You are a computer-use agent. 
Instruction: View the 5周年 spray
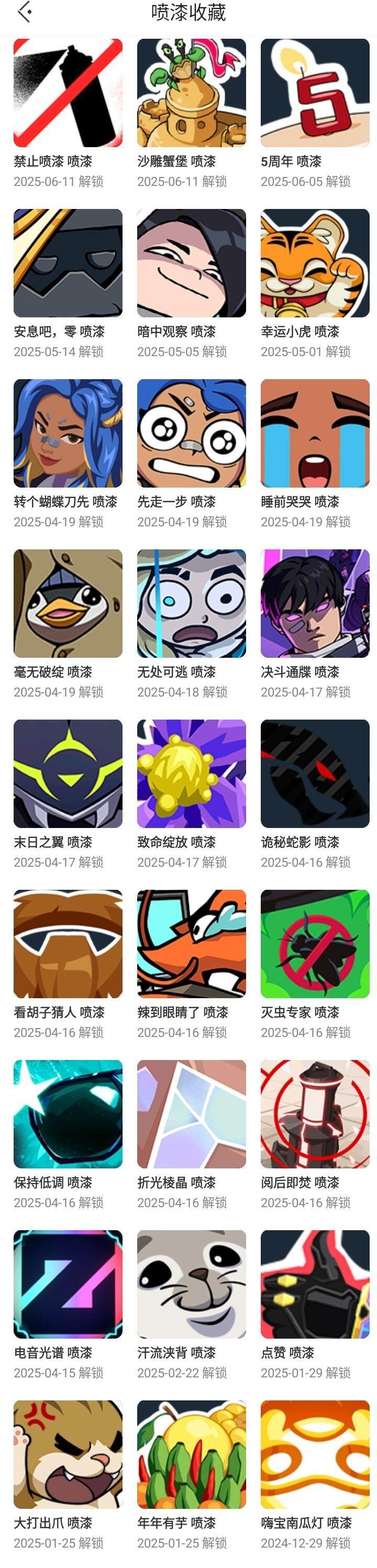pos(315,93)
